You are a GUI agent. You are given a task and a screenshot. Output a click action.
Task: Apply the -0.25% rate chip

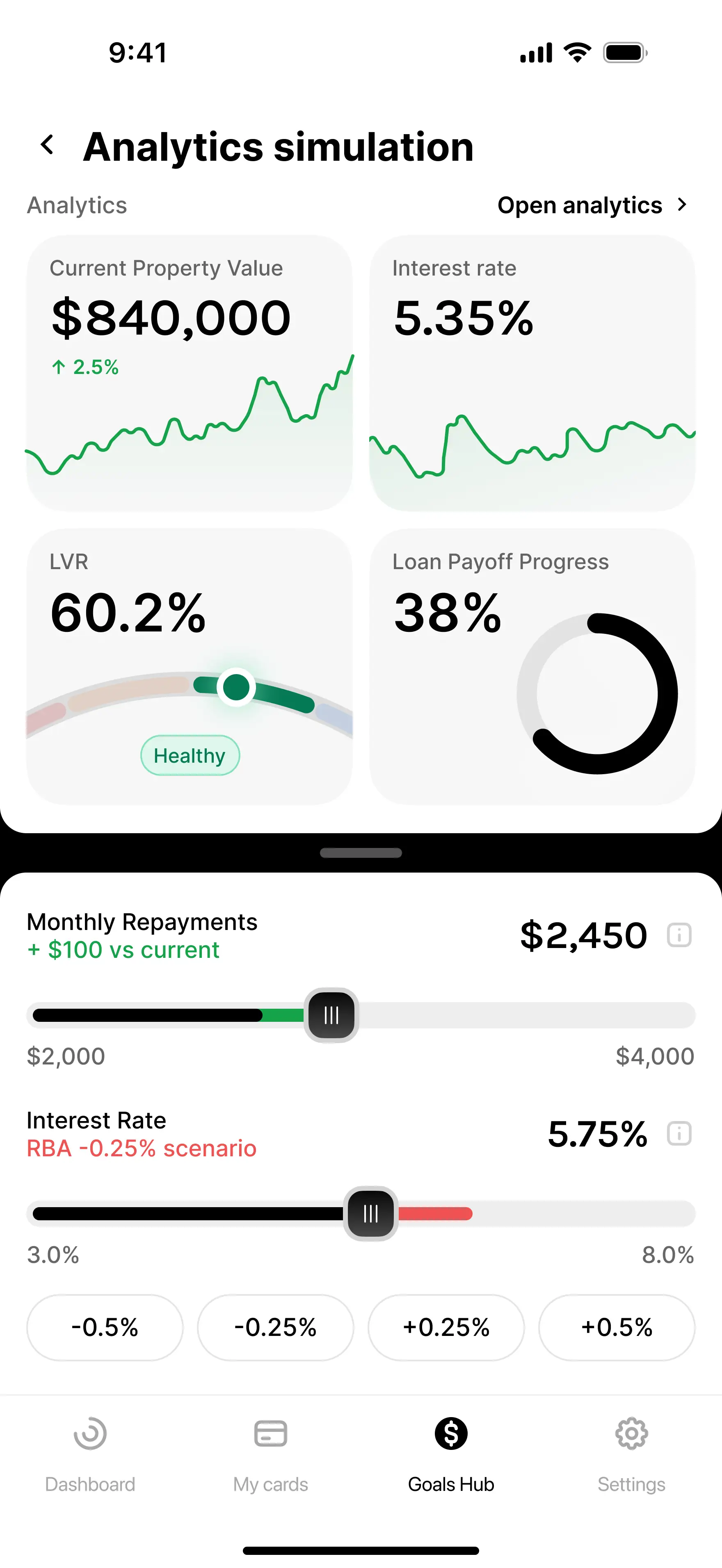pyautogui.click(x=275, y=1327)
